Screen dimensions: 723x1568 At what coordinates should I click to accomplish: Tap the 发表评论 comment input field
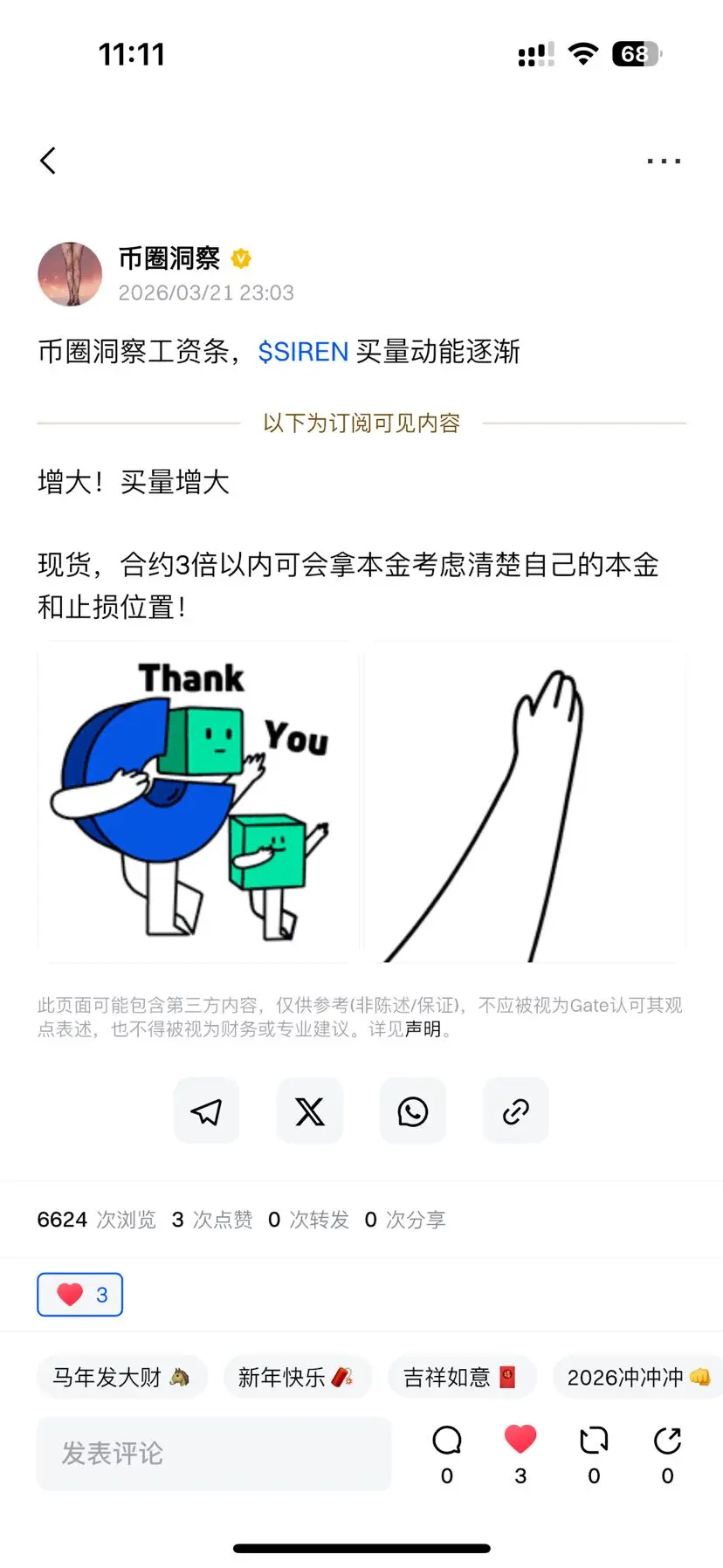point(213,1452)
